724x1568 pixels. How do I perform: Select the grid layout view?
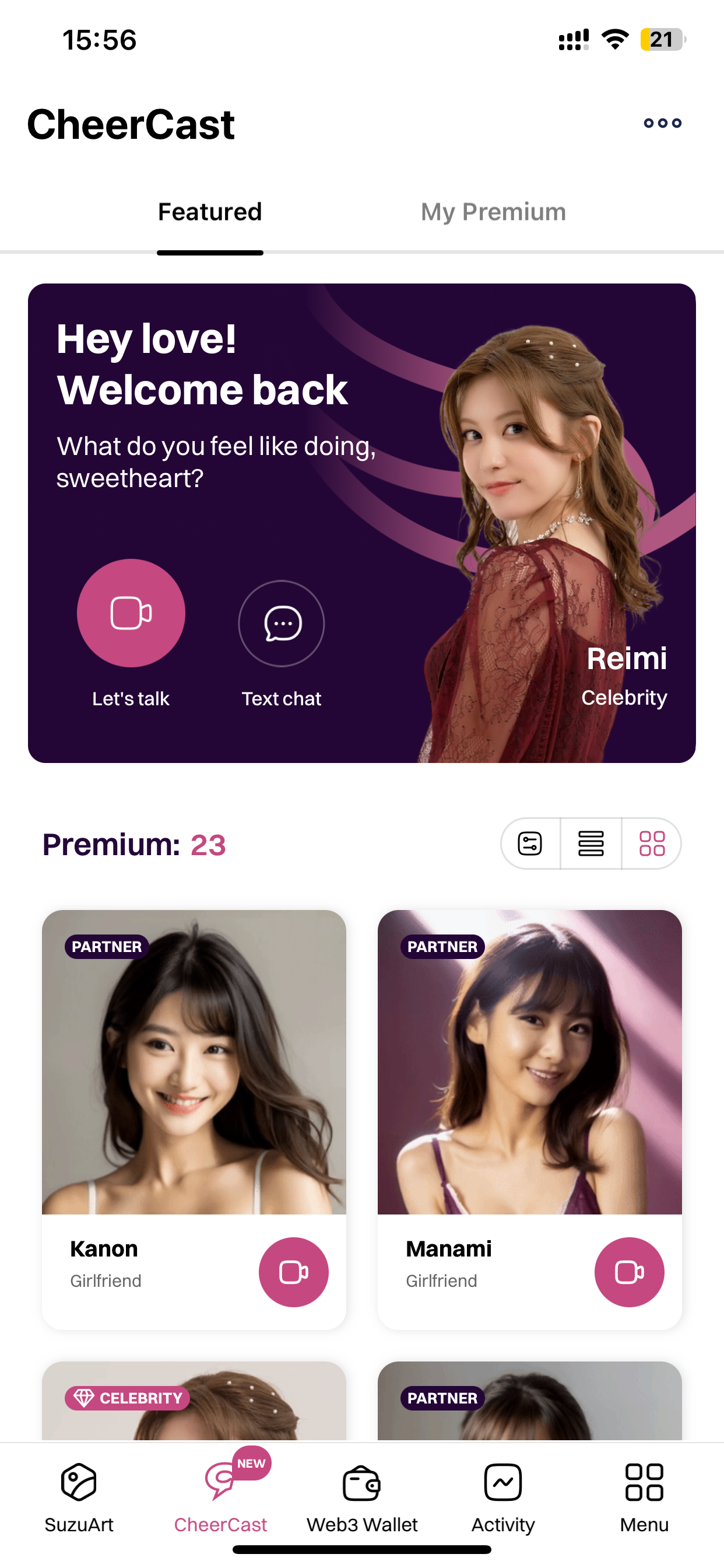pyautogui.click(x=652, y=843)
